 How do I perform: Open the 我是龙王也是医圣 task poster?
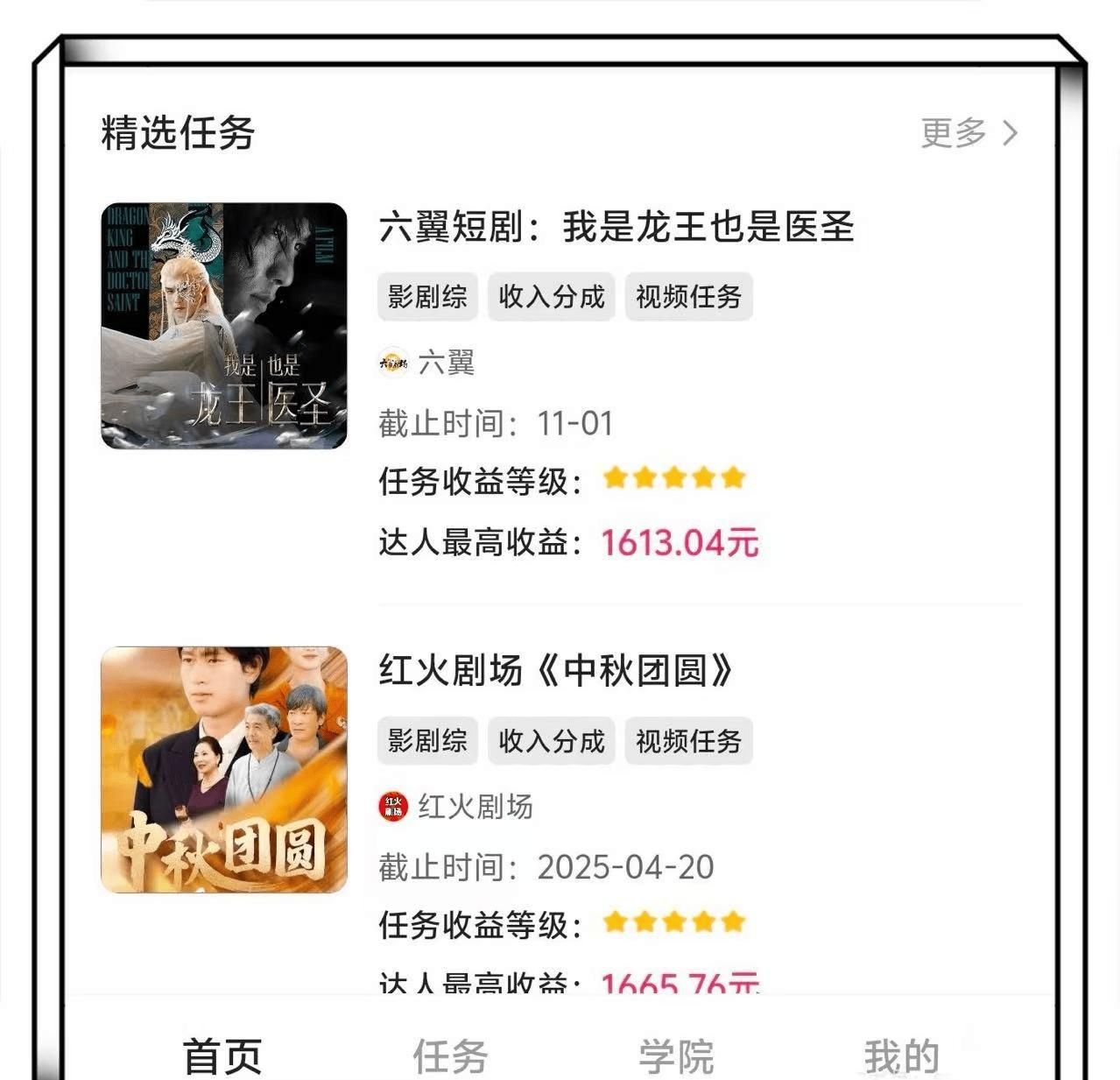224,326
